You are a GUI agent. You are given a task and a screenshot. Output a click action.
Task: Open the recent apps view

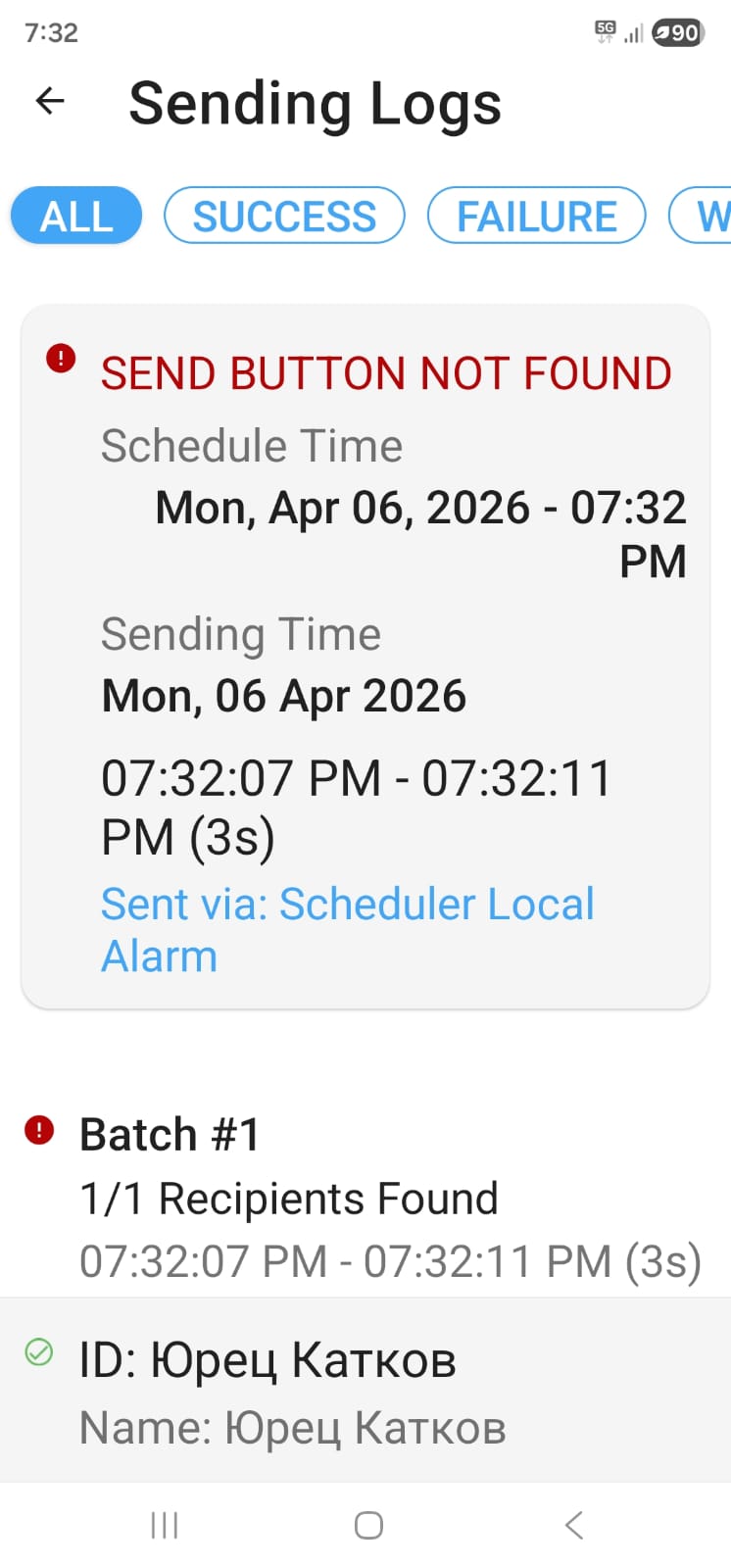[x=165, y=1525]
